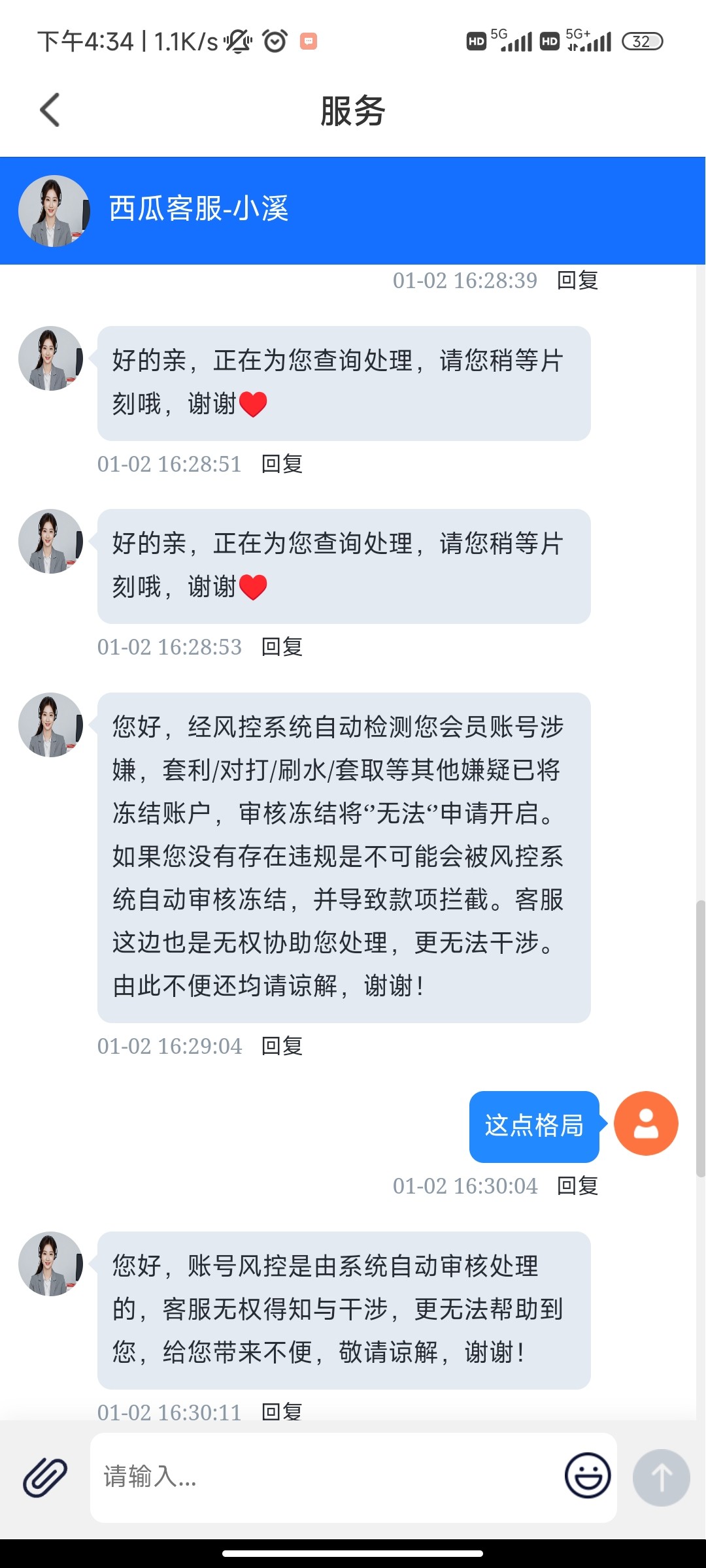Image resolution: width=706 pixels, height=1568 pixels.
Task: Send the message with arrow button
Action: coord(661,1477)
